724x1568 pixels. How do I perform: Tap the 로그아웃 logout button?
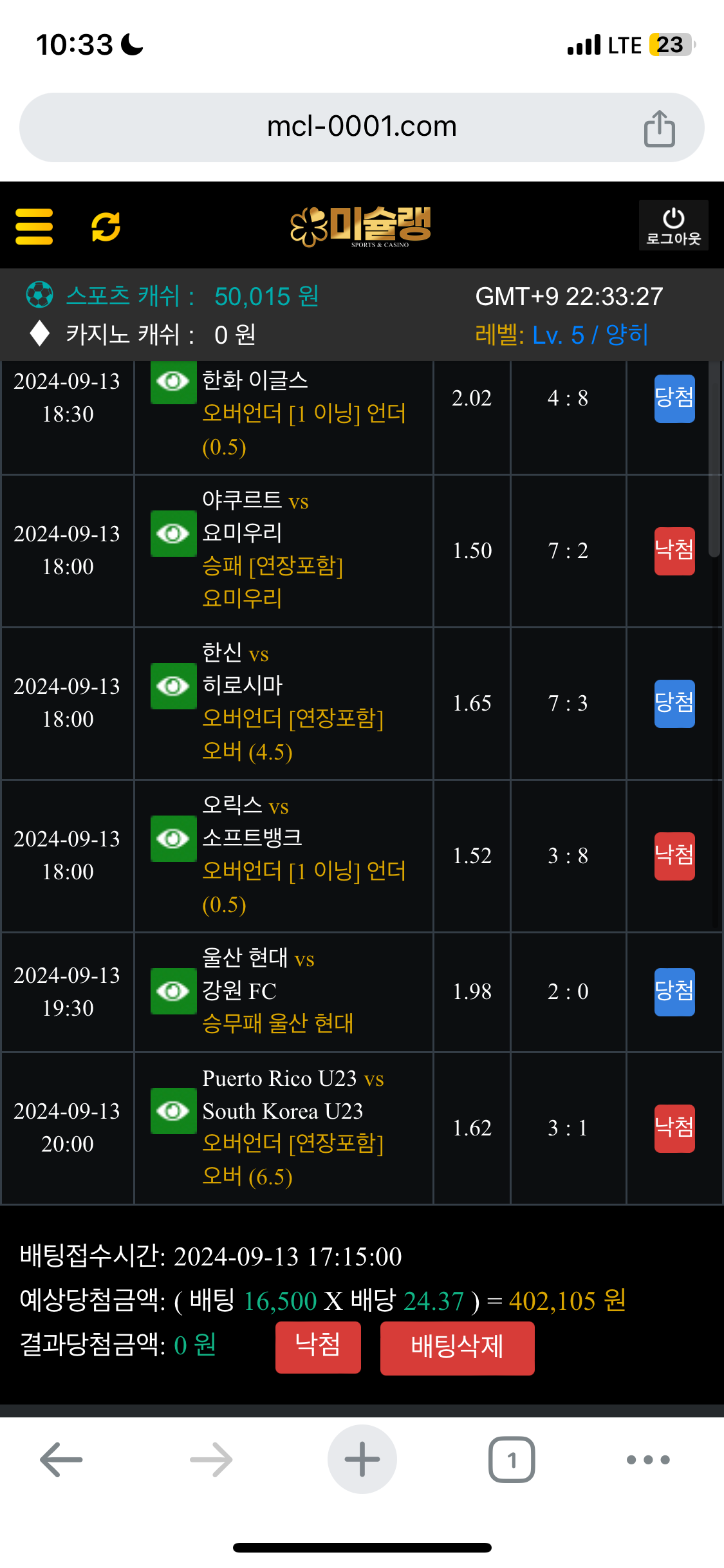point(673,225)
